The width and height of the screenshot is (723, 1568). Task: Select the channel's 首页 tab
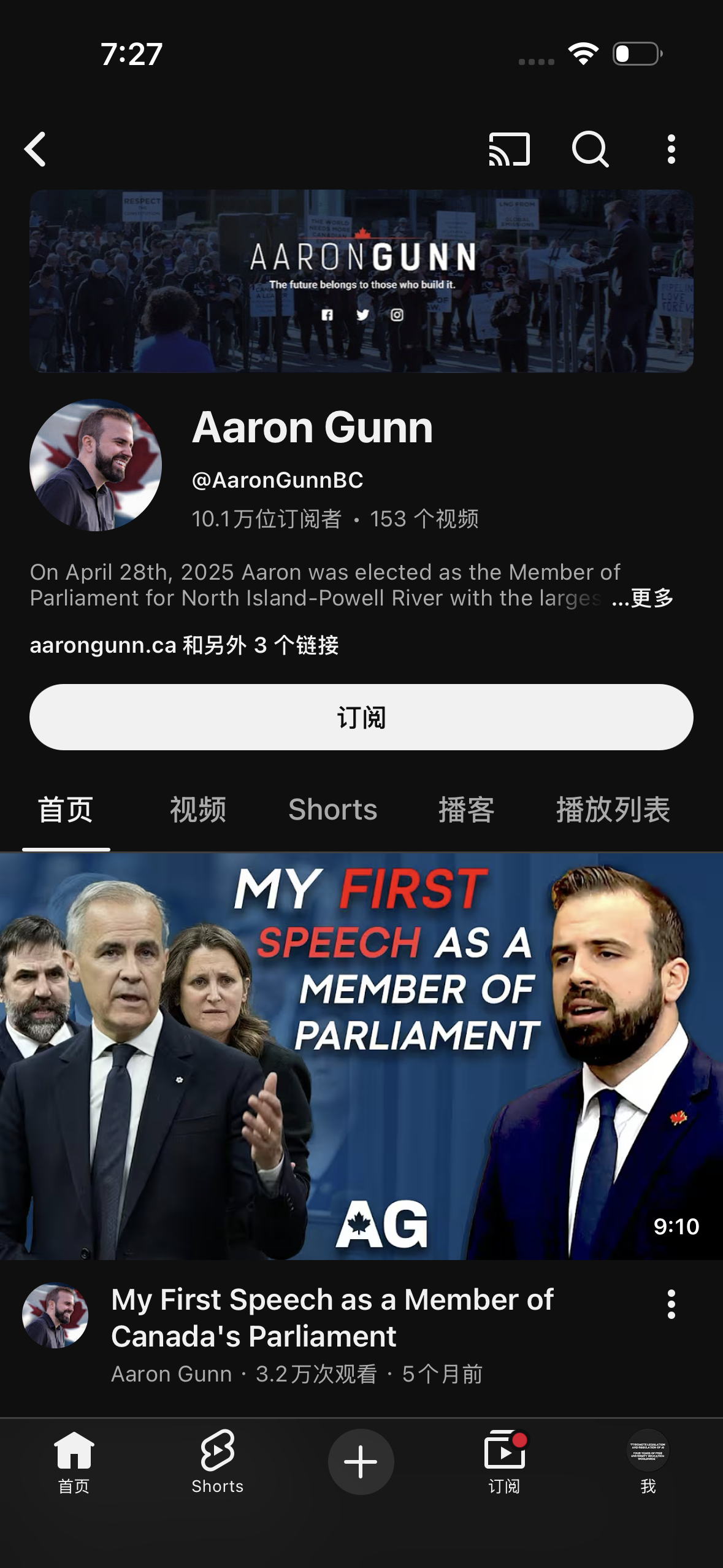pyautogui.click(x=66, y=809)
